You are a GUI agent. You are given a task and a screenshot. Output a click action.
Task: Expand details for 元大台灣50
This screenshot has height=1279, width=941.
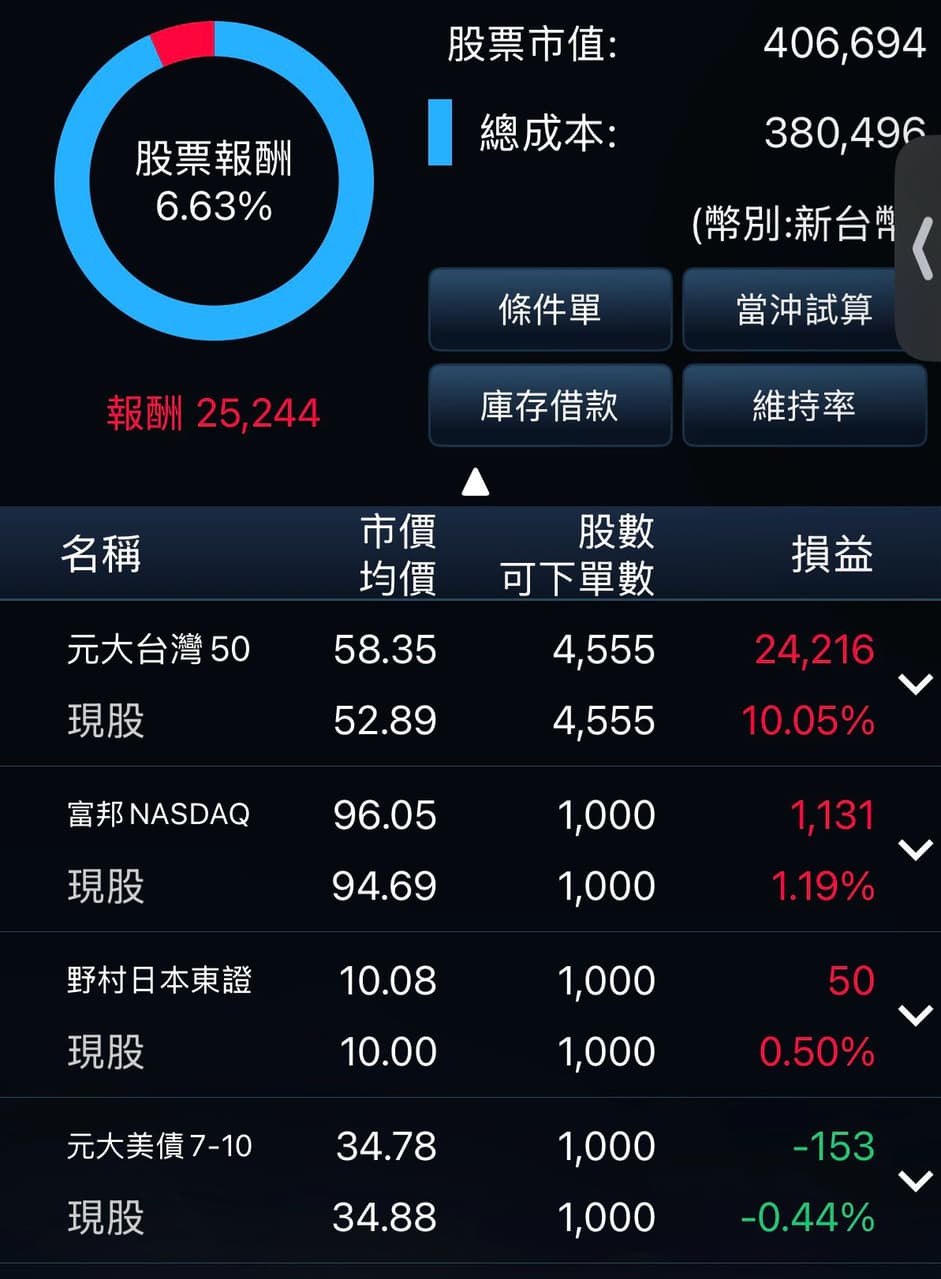coord(914,684)
